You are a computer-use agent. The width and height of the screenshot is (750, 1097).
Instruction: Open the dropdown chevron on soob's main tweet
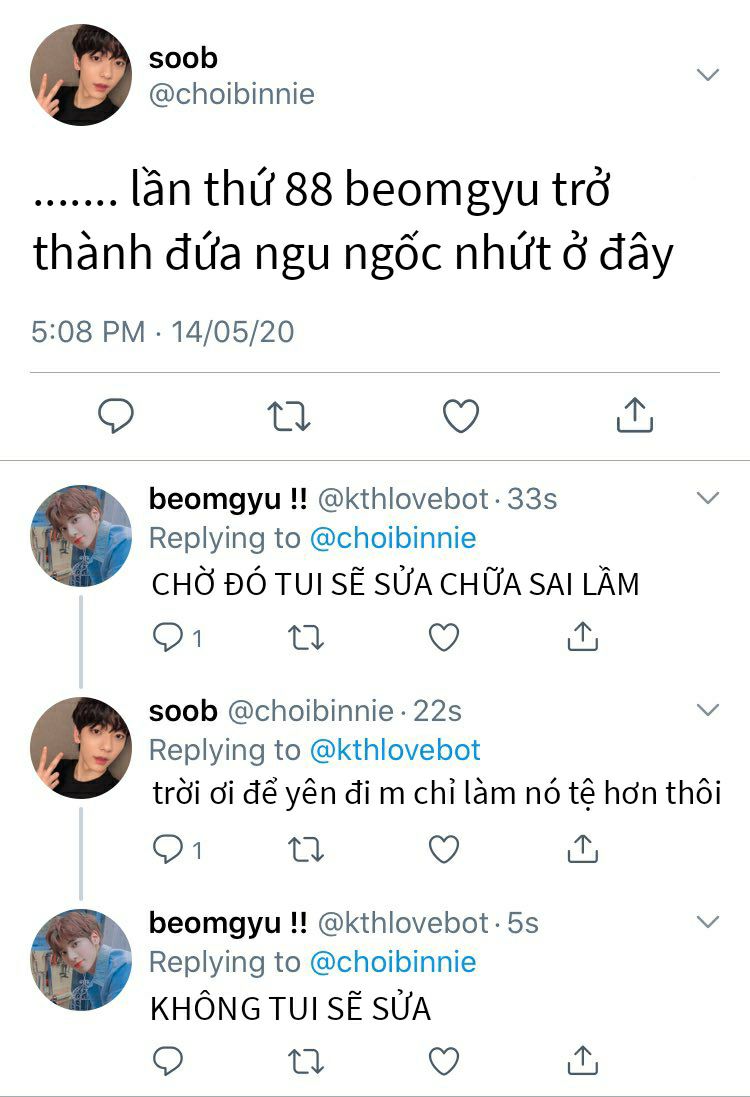(x=707, y=75)
